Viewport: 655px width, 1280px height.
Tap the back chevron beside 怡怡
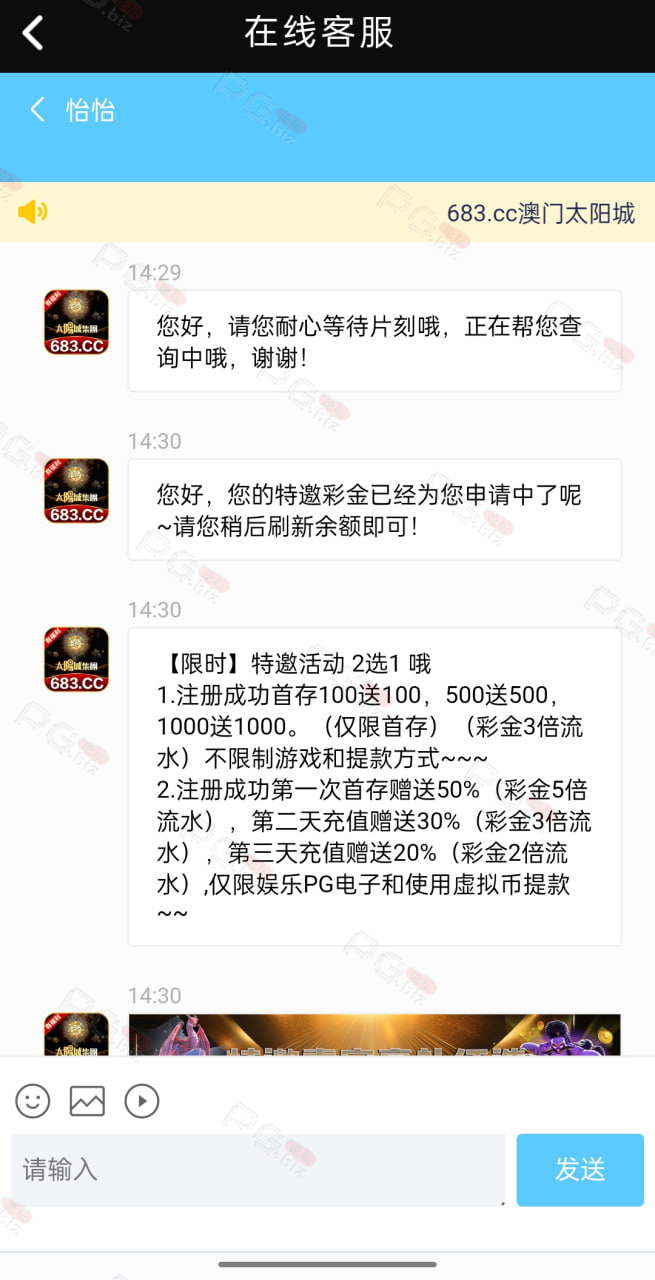point(38,109)
